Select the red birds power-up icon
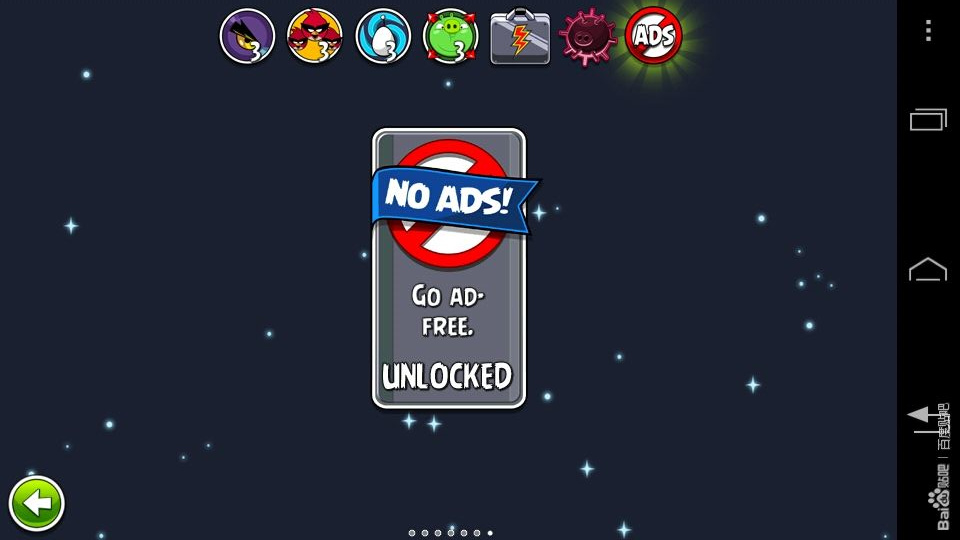This screenshot has width=960, height=540. [x=315, y=36]
